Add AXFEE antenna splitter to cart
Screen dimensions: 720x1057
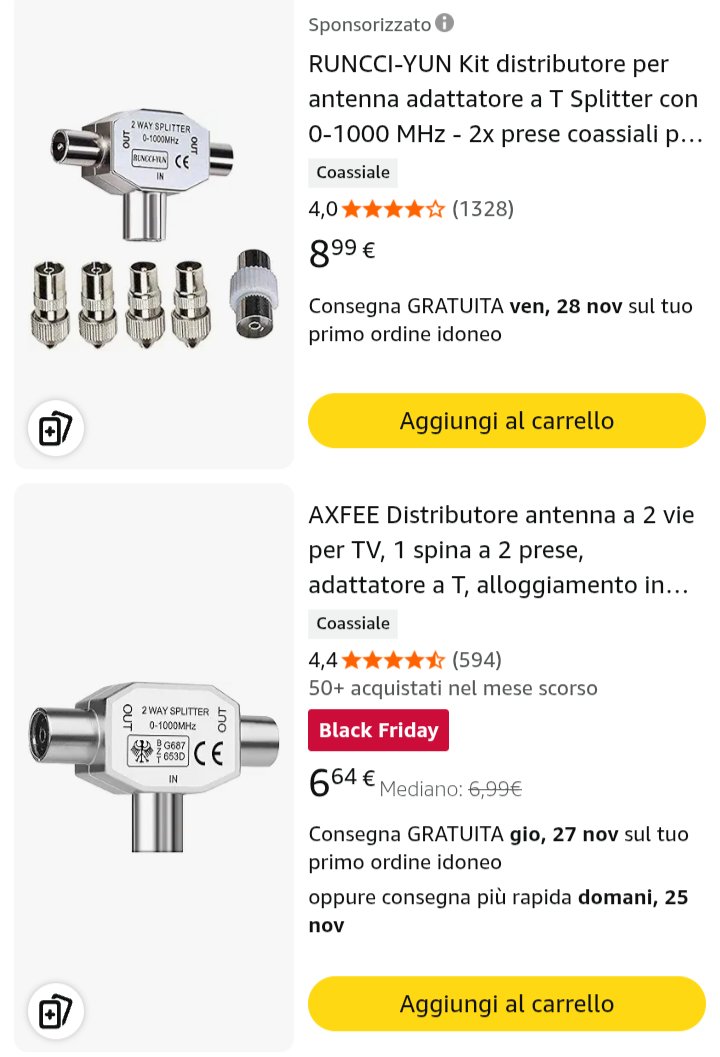506,1003
